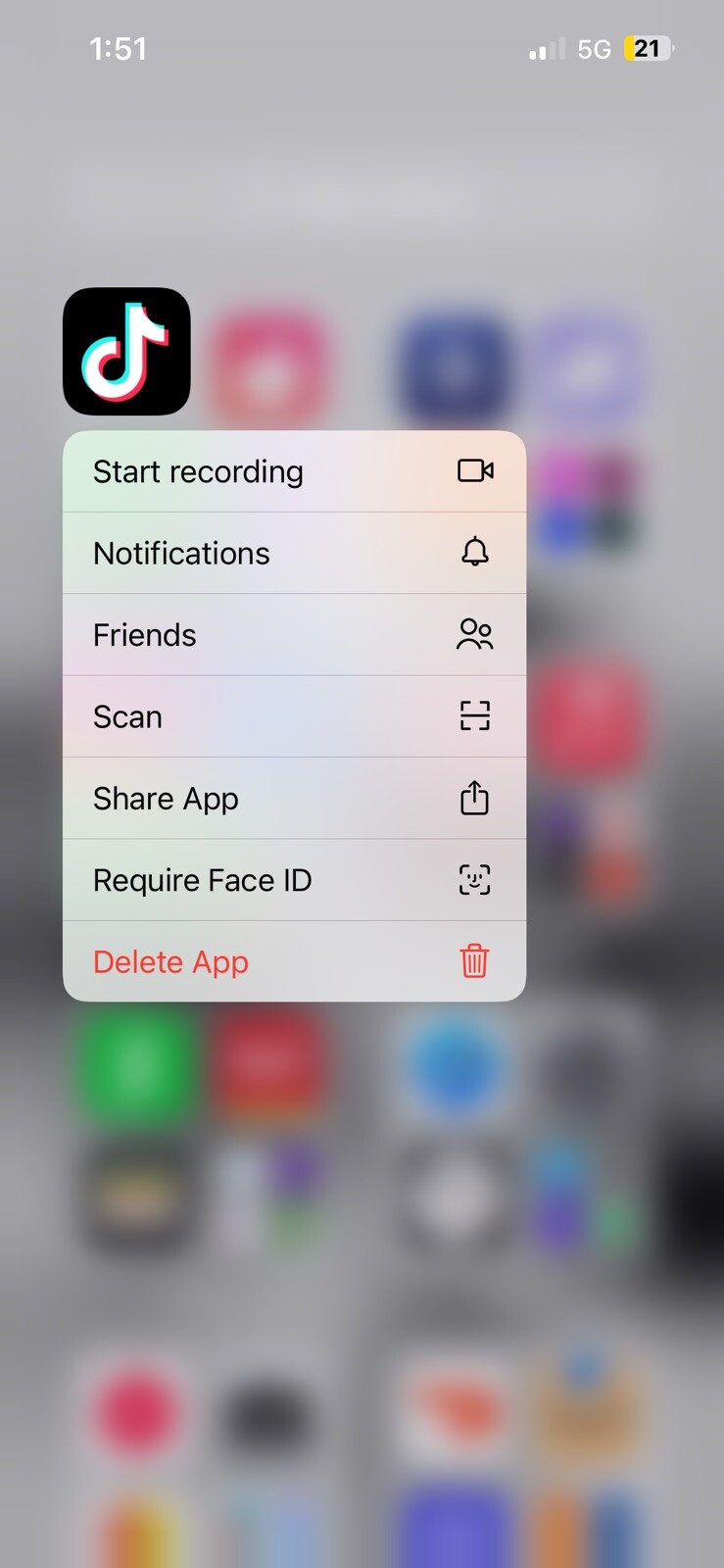Launch the Scan quick action
This screenshot has height=1568, width=724.
(x=294, y=717)
